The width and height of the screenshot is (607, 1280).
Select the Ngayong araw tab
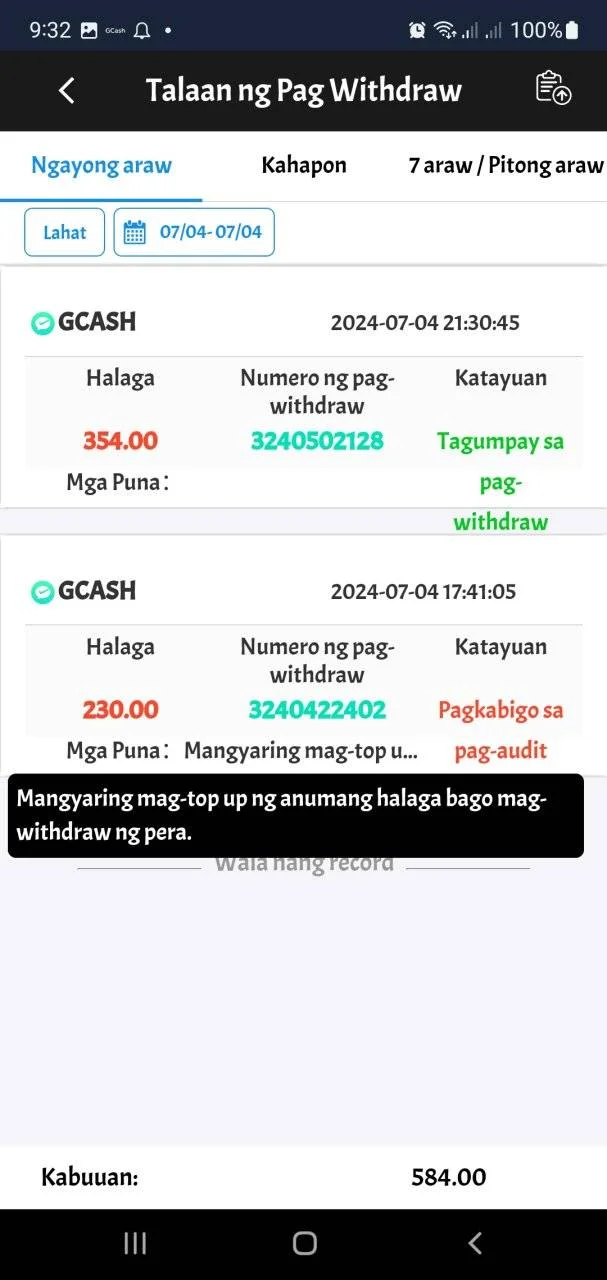101,165
